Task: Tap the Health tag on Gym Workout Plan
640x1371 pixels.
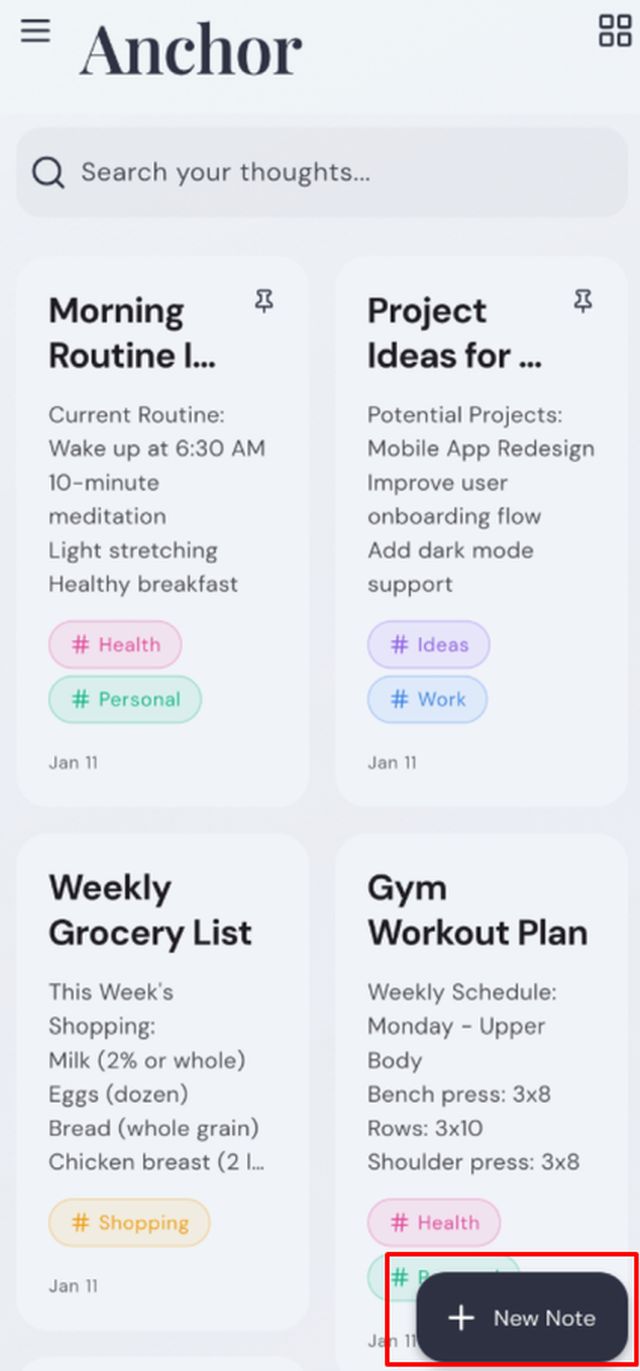Action: 434,1222
